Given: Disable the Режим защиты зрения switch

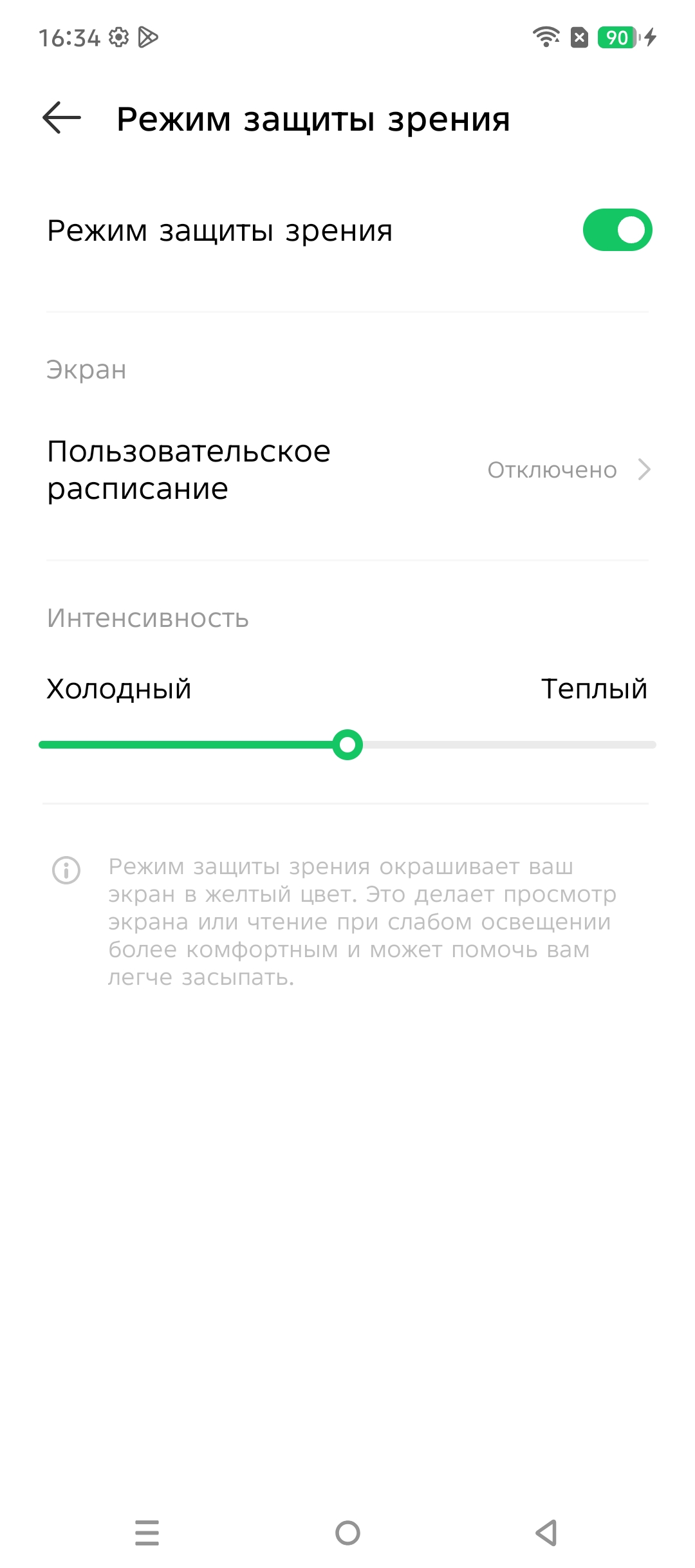Looking at the screenshot, I should [616, 230].
